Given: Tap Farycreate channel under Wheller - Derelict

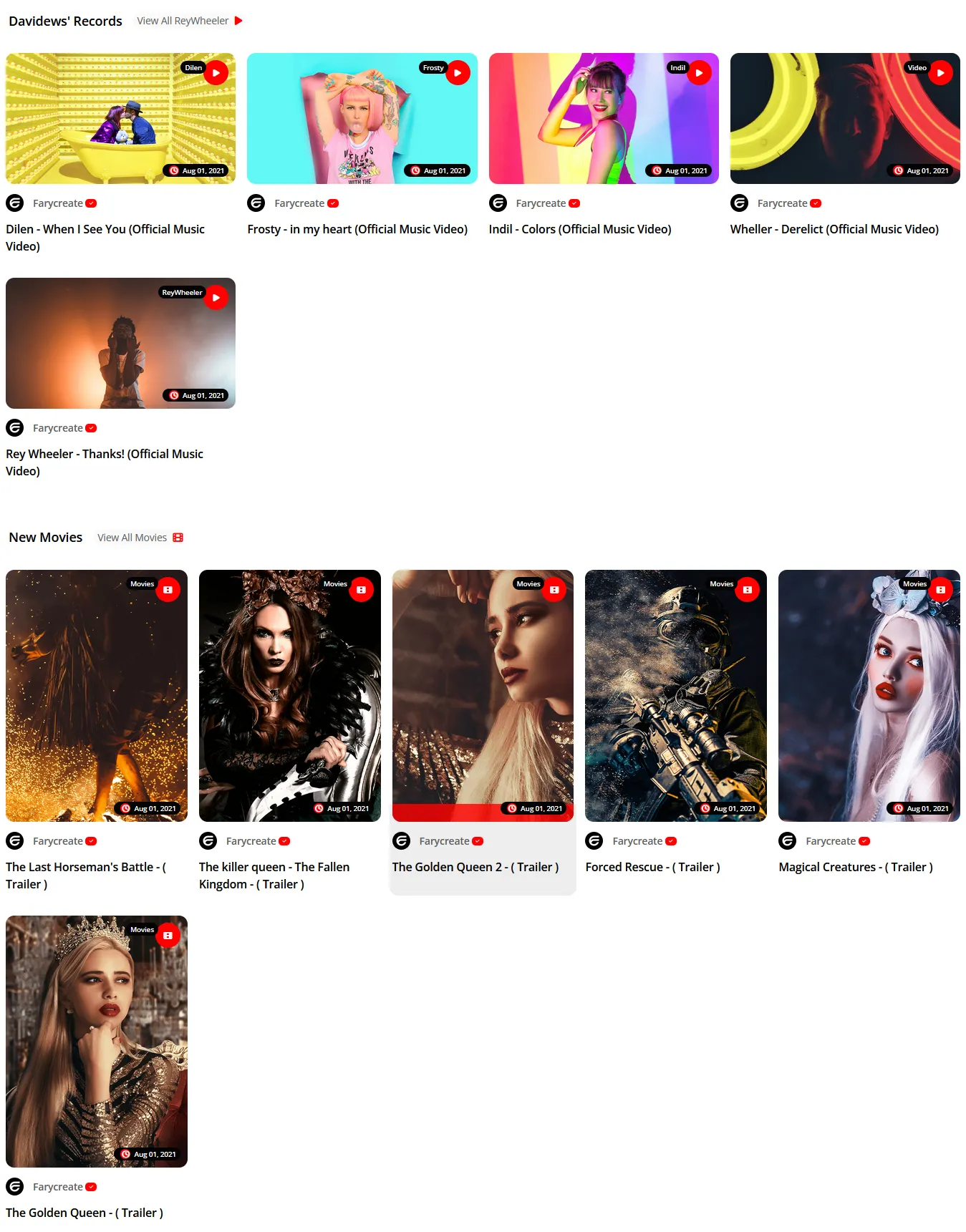Looking at the screenshot, I should (782, 203).
